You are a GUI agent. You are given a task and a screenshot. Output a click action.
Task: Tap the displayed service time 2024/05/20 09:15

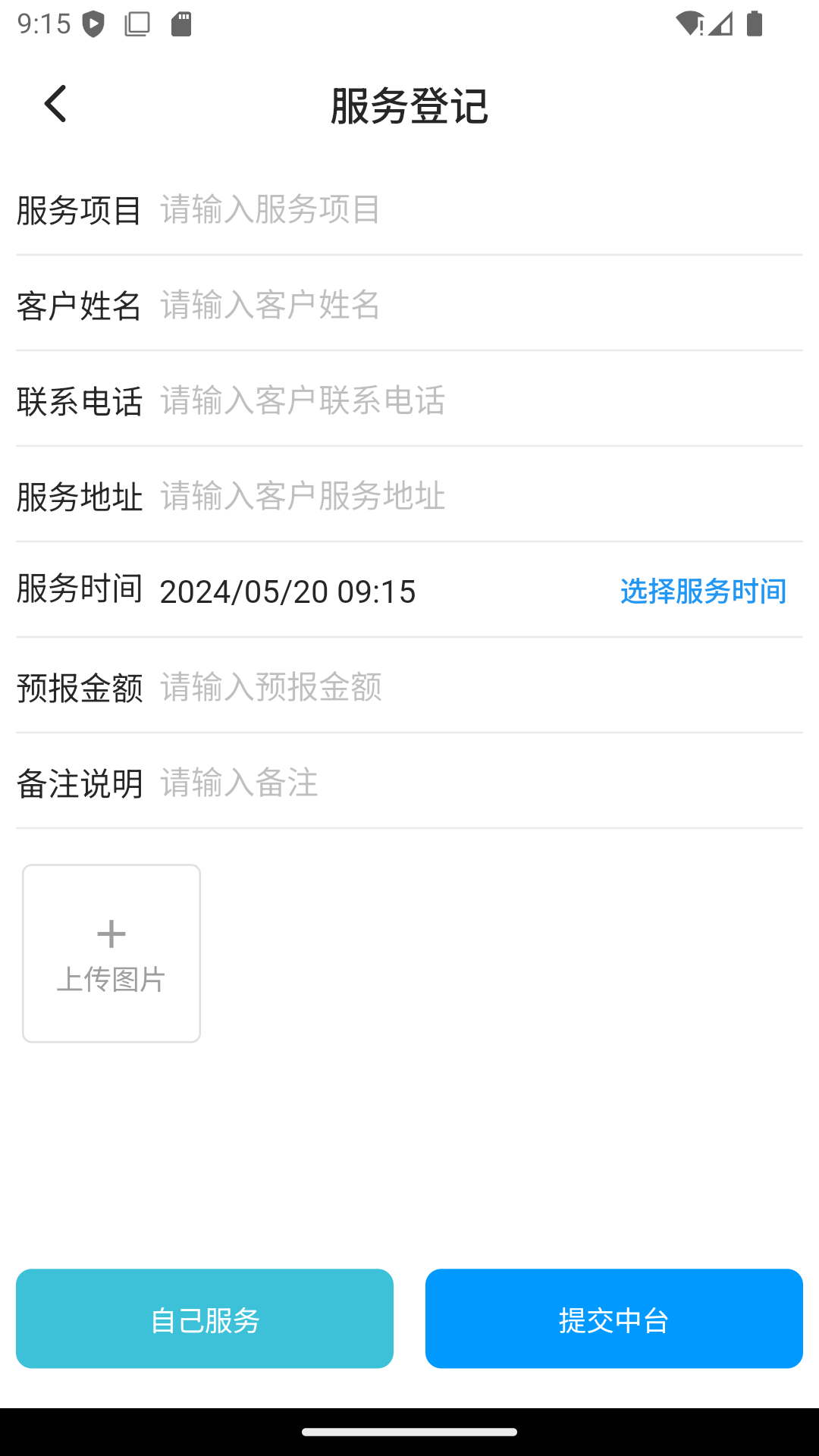tap(288, 592)
